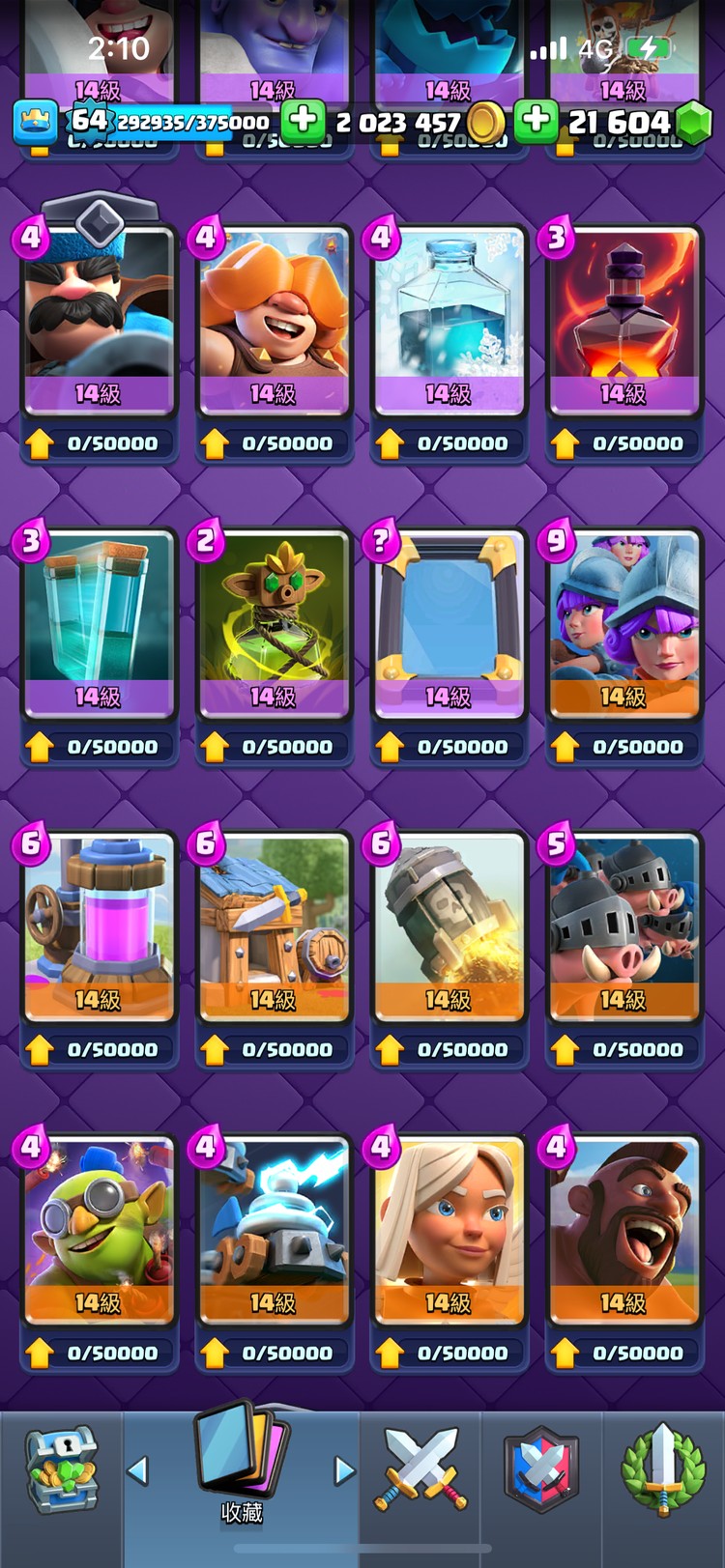Tap the Goblin Curse card

tap(273, 623)
